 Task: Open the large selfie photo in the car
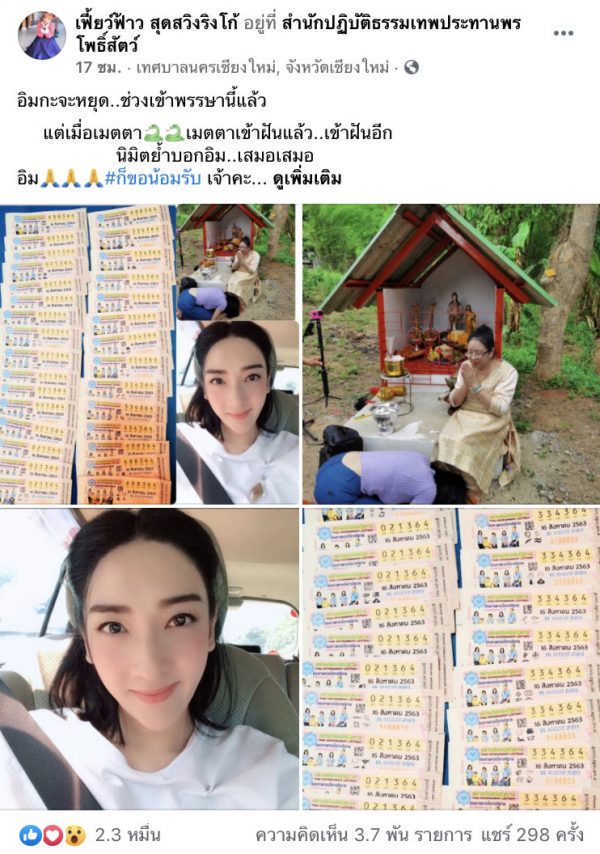click(150, 658)
